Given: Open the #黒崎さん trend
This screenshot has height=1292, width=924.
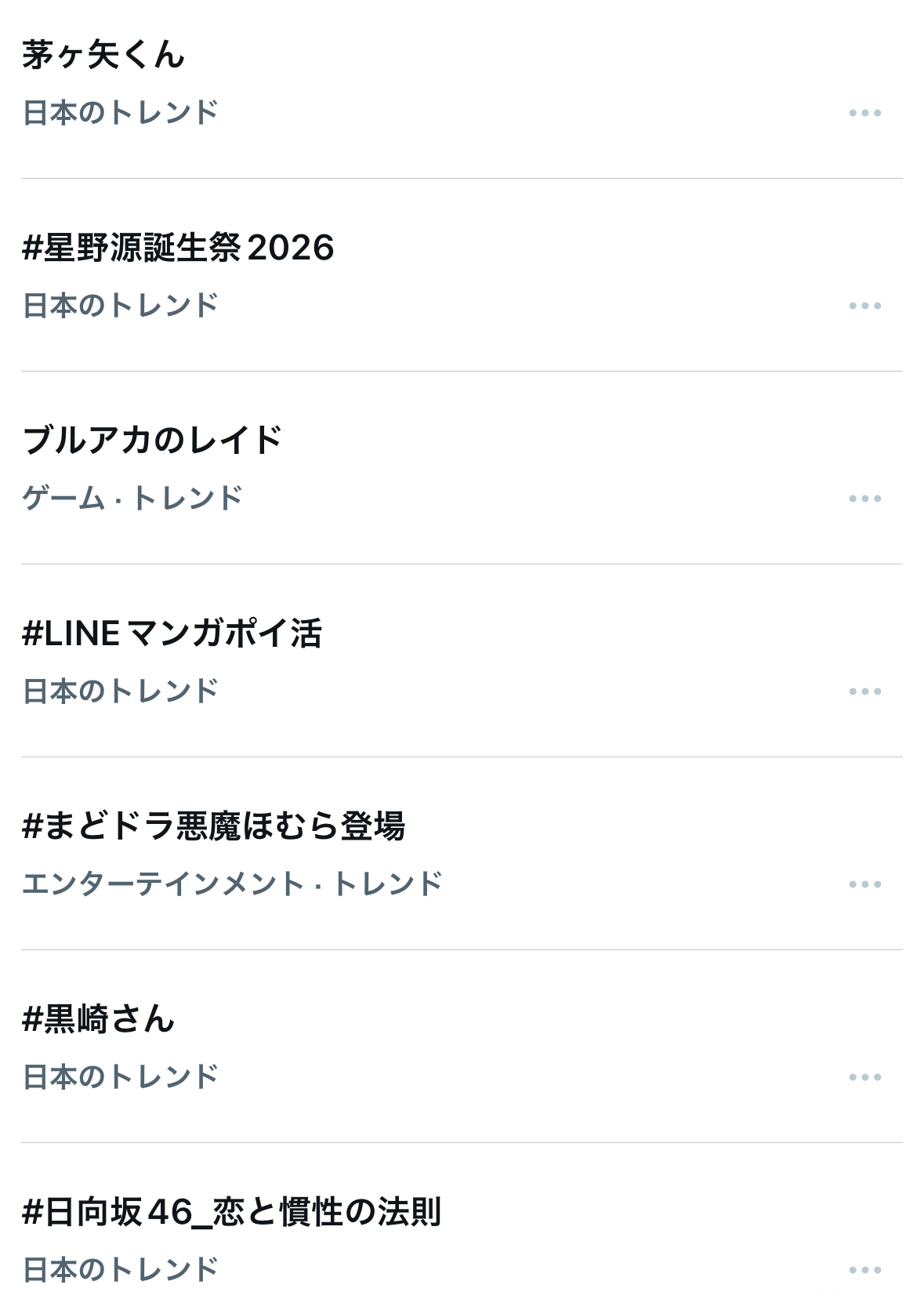Looking at the screenshot, I should point(98,1019).
